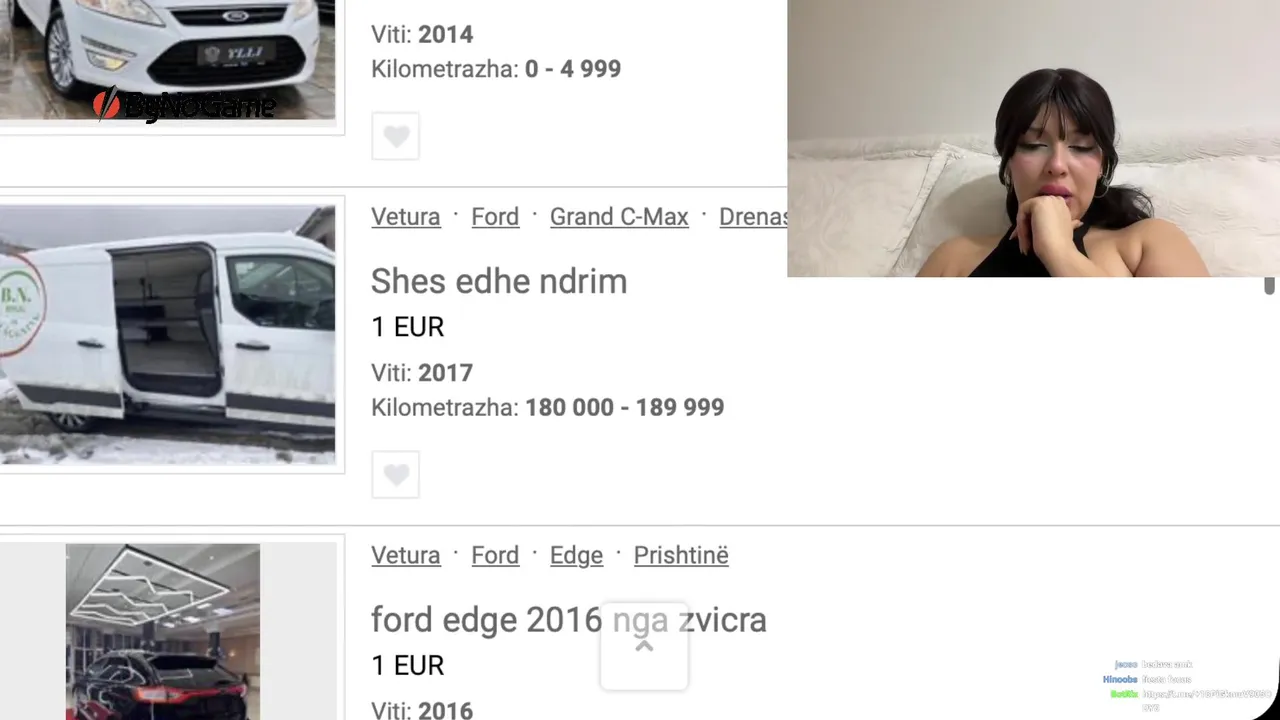Open the Drenas location link
Screen dimensions: 1280x720
point(752,217)
